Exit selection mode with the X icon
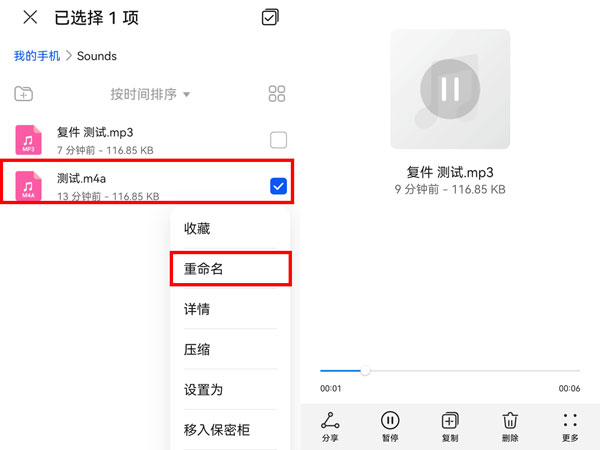The width and height of the screenshot is (600, 450). click(30, 17)
